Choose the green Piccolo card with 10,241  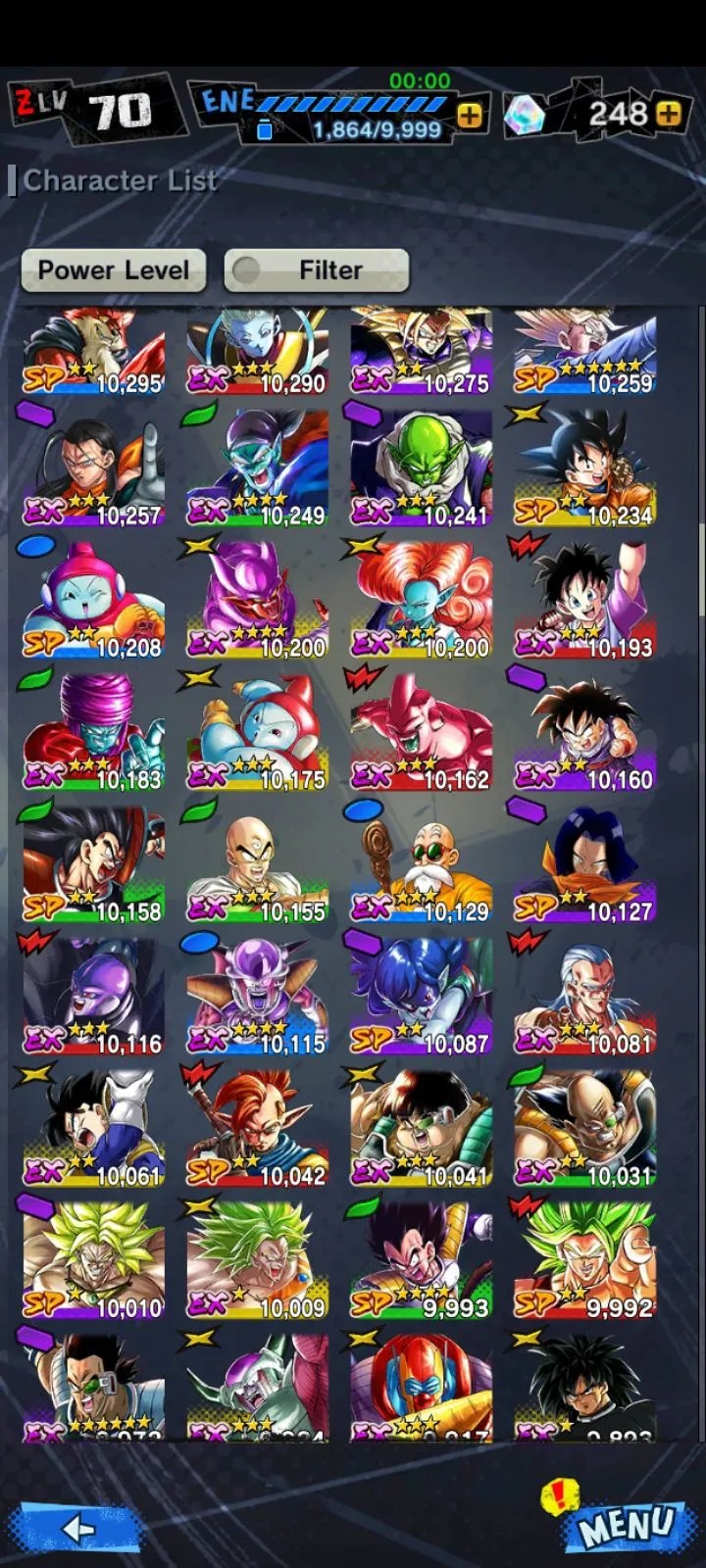click(x=421, y=468)
